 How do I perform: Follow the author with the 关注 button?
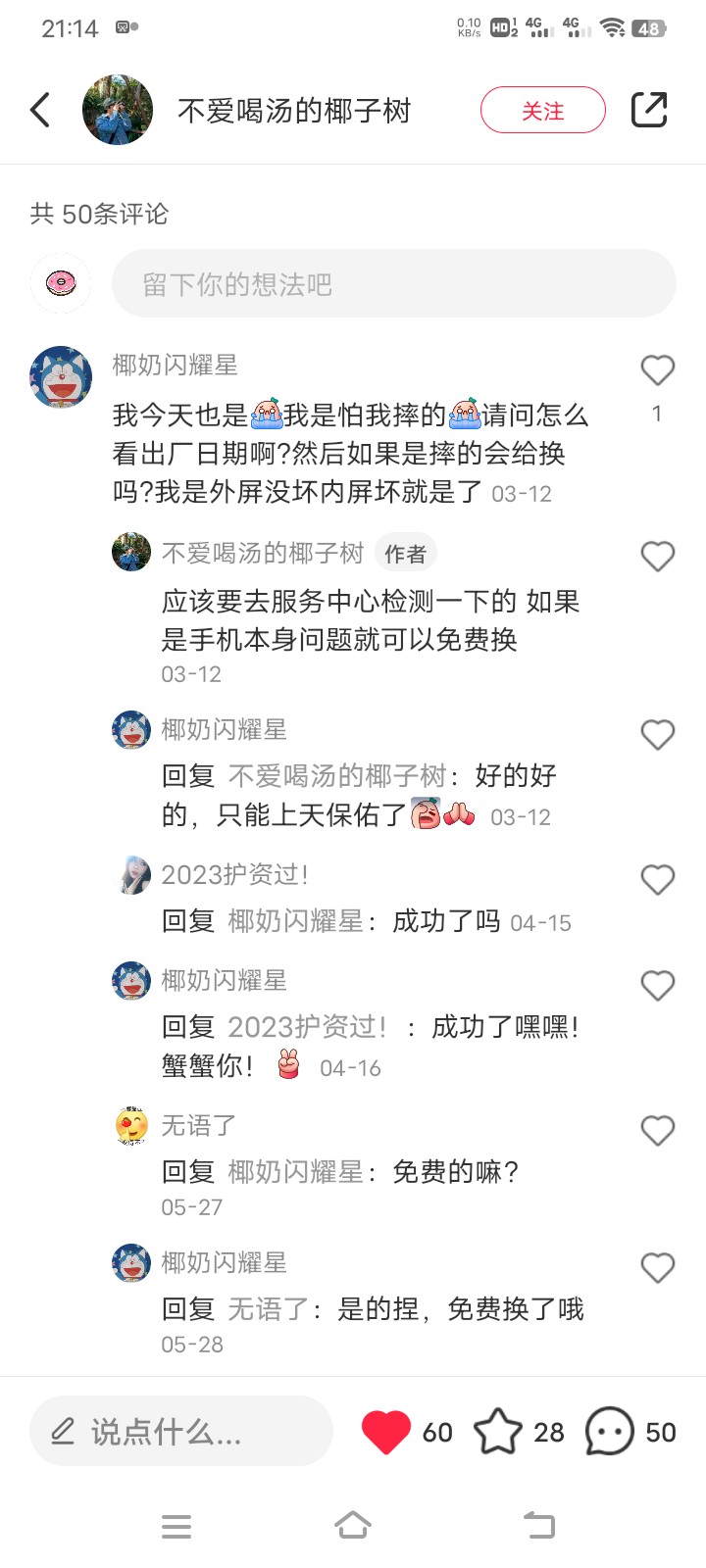[542, 110]
